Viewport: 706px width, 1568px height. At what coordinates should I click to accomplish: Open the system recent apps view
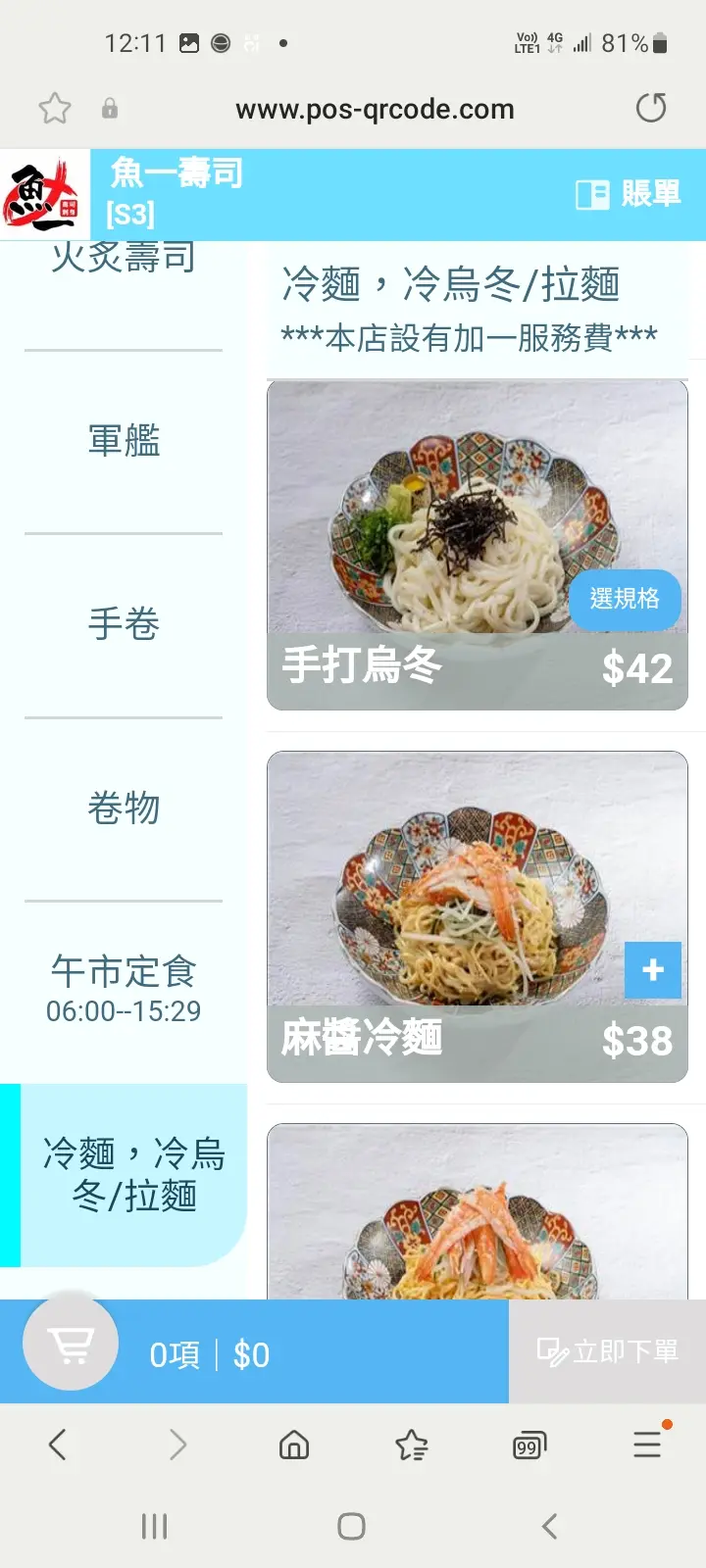point(154,1526)
